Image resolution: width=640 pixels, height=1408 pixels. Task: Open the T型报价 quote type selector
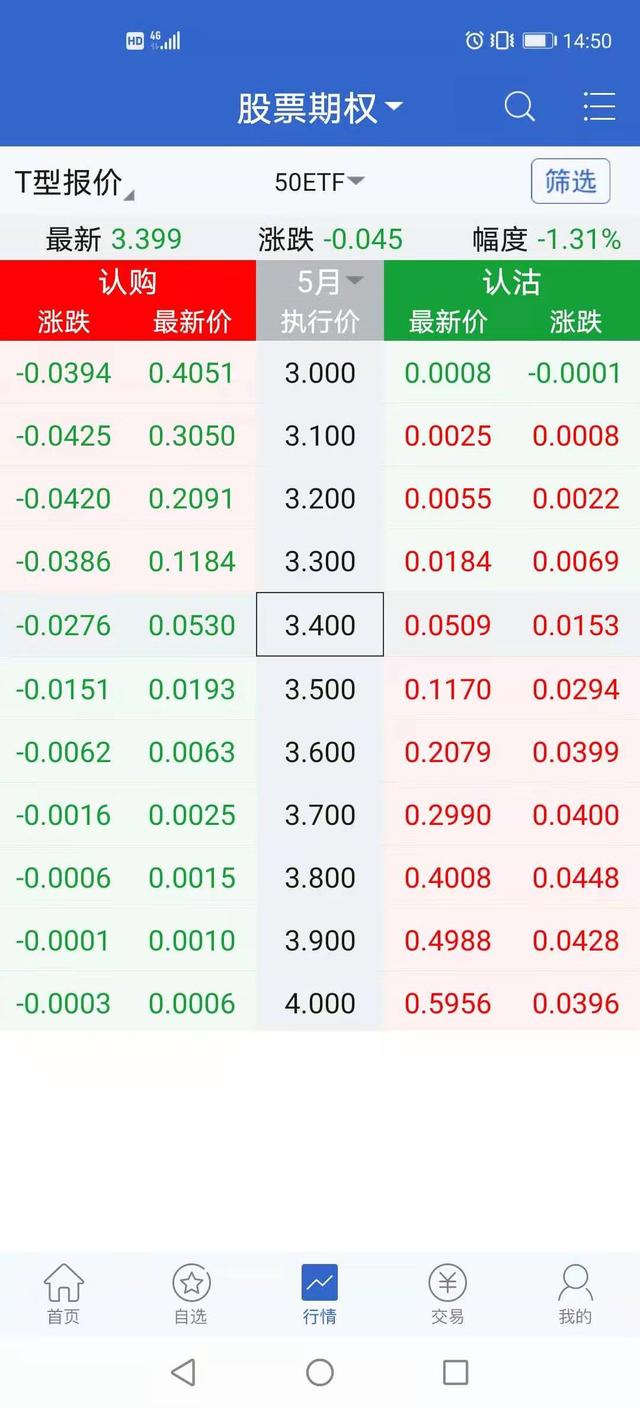click(73, 182)
